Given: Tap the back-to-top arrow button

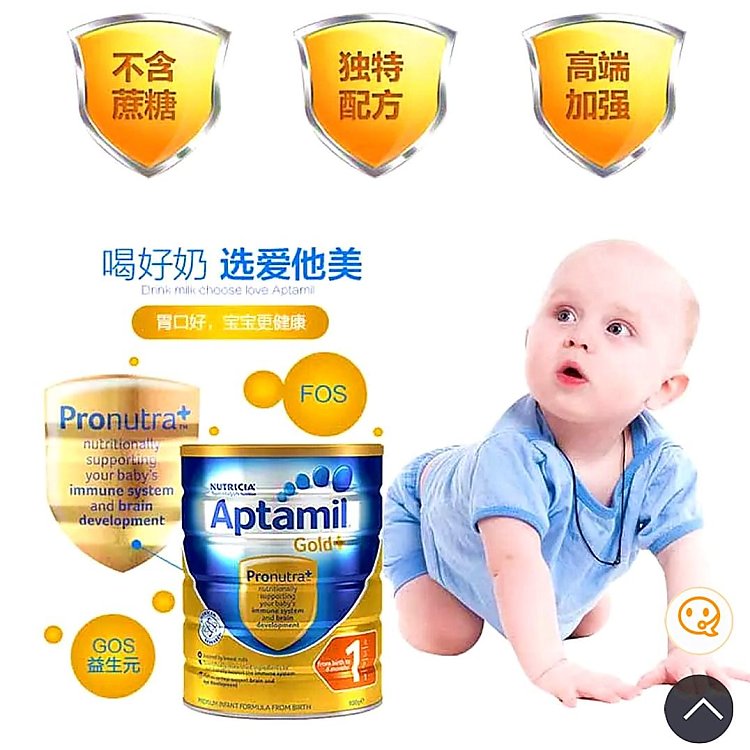Looking at the screenshot, I should tap(698, 708).
